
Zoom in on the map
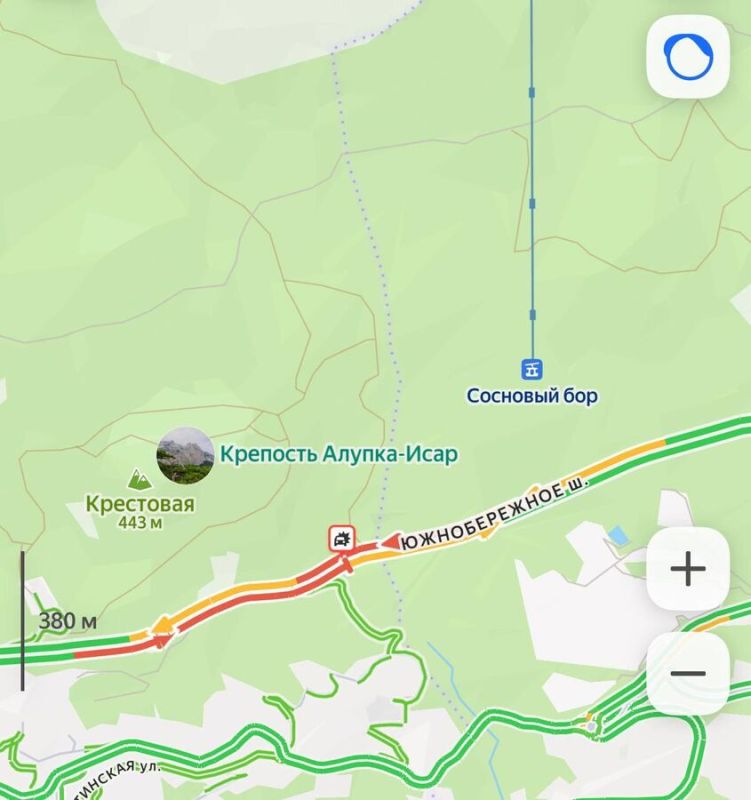[x=688, y=570]
